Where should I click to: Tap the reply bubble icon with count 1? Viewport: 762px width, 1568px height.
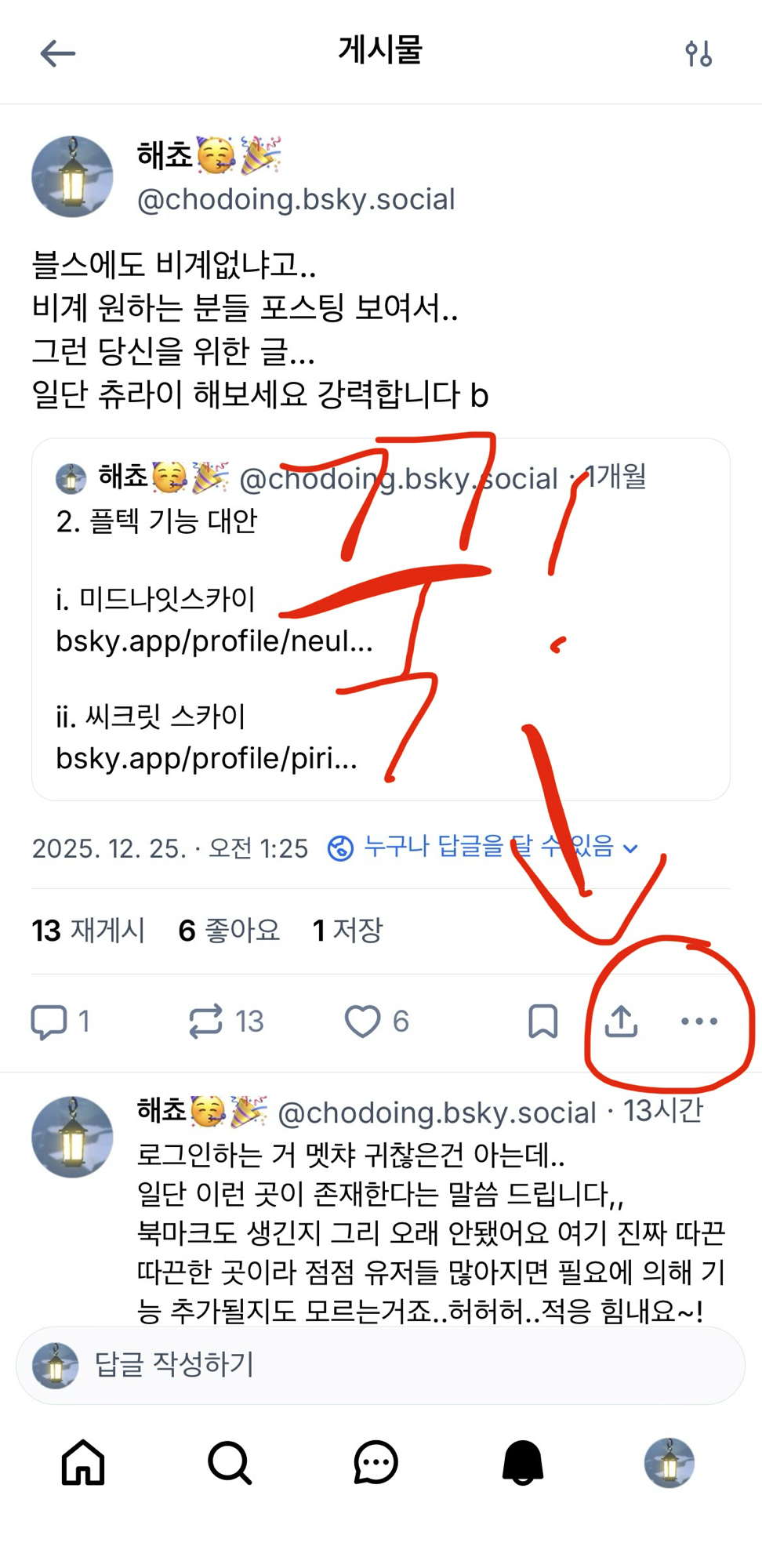click(49, 1022)
